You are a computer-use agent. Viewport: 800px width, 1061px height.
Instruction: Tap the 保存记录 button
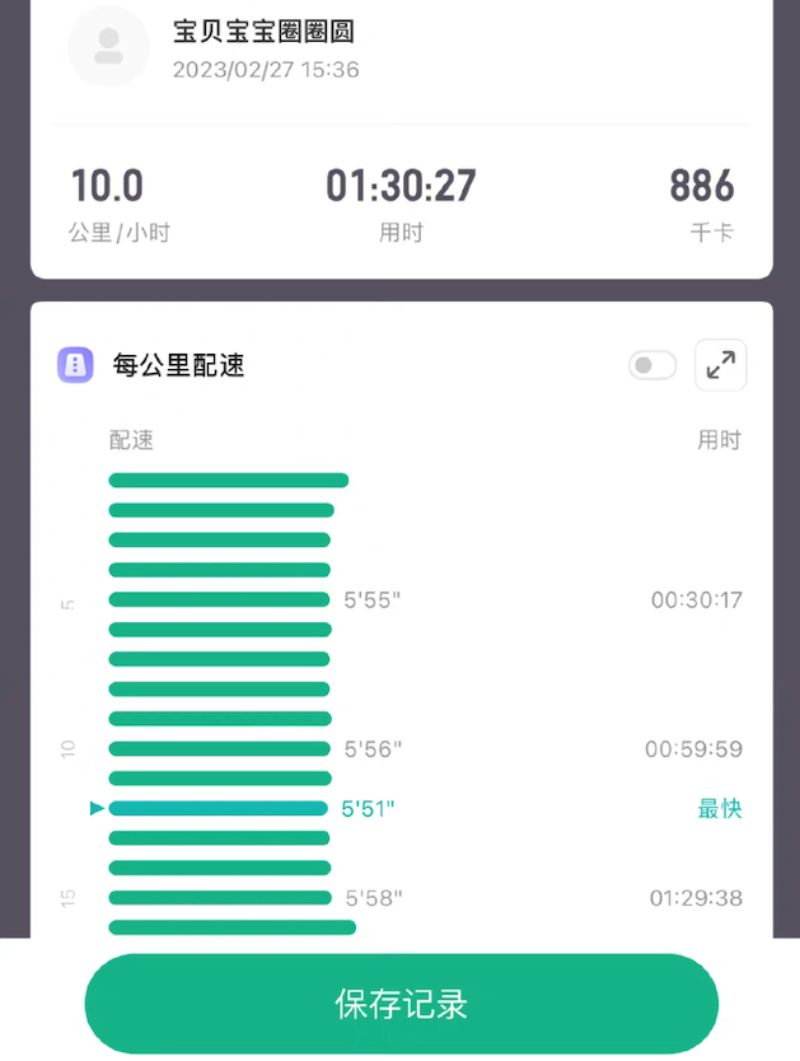pos(401,1004)
